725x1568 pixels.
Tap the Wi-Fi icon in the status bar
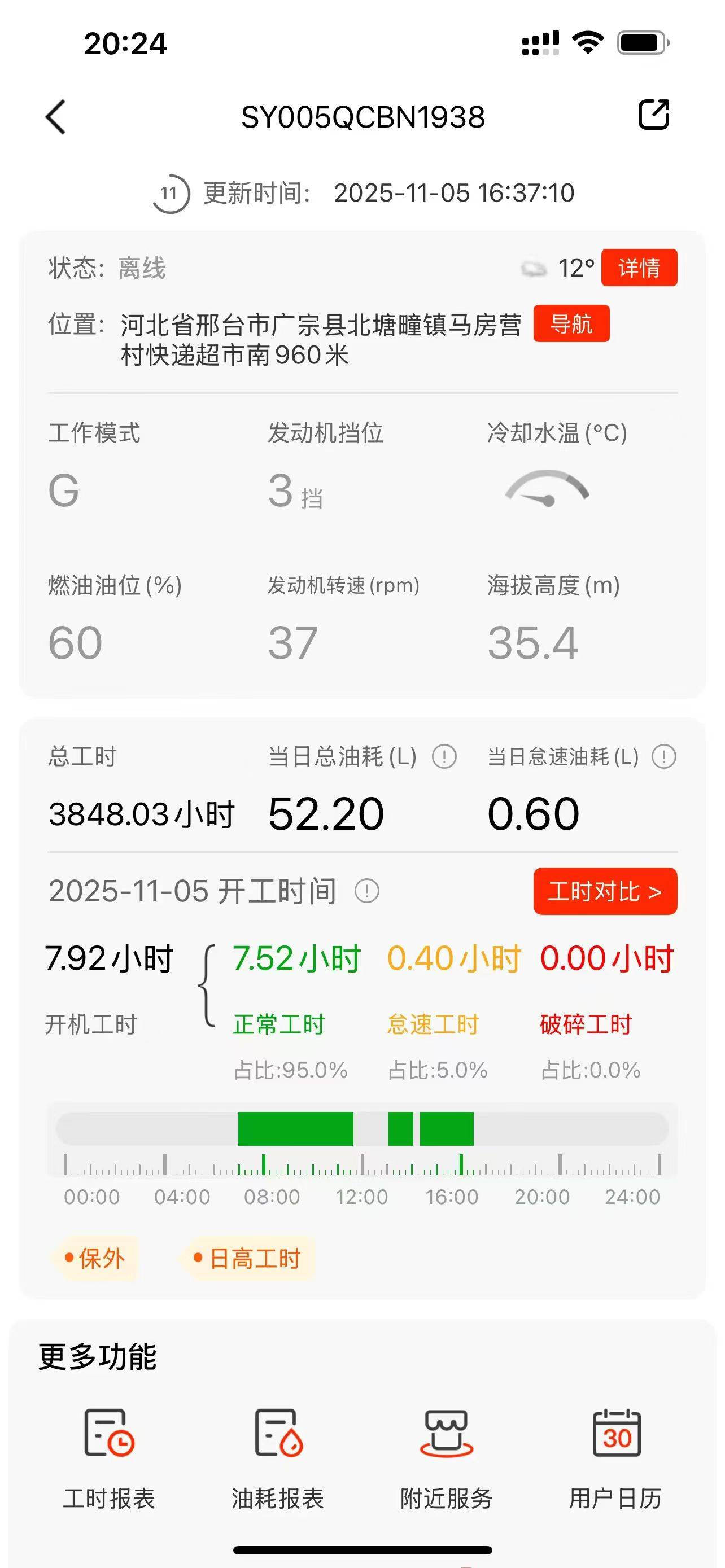pyautogui.click(x=588, y=42)
